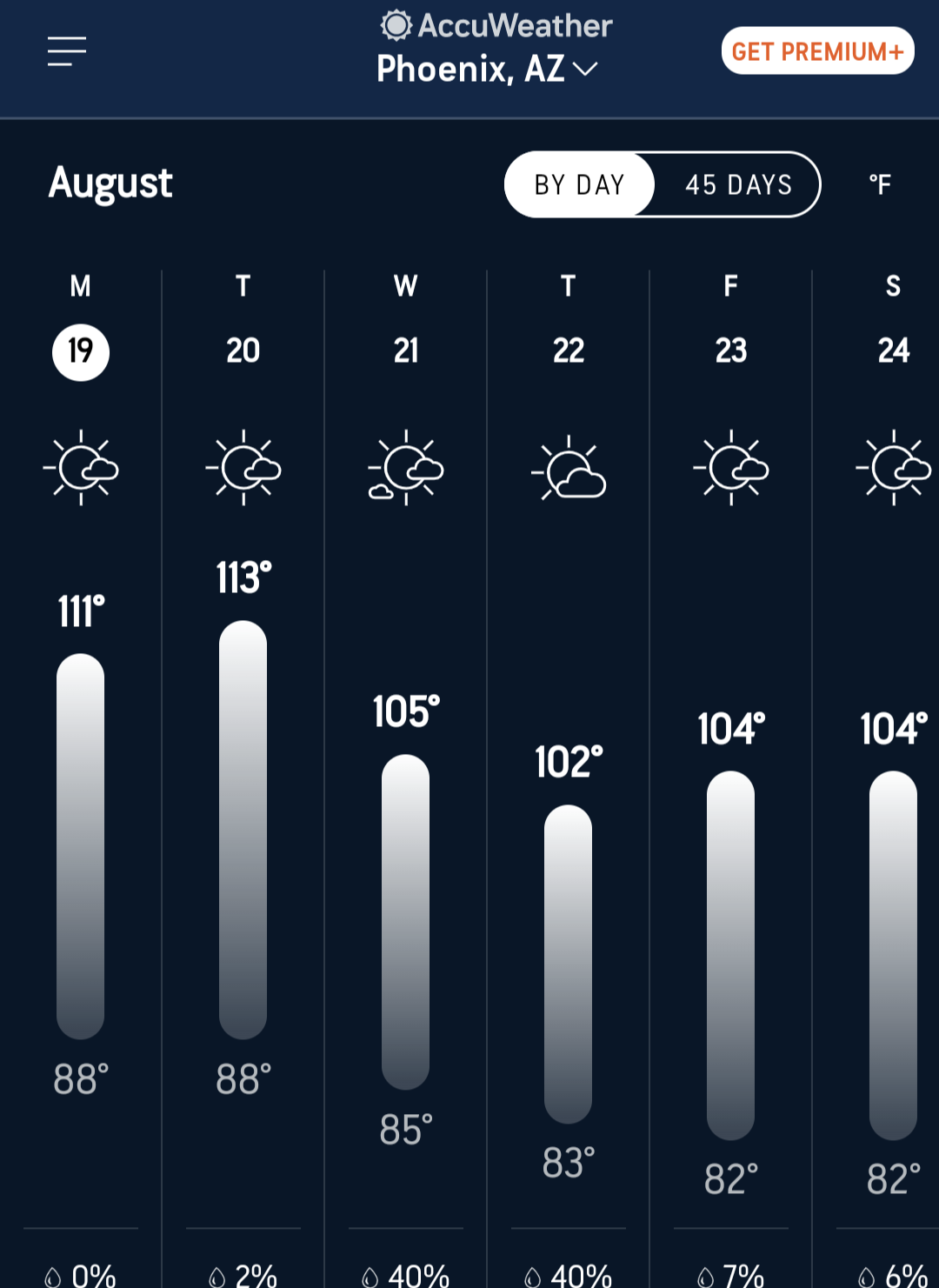Viewport: 939px width, 1288px height.
Task: View Tuesday the 20th forecast
Action: click(243, 350)
